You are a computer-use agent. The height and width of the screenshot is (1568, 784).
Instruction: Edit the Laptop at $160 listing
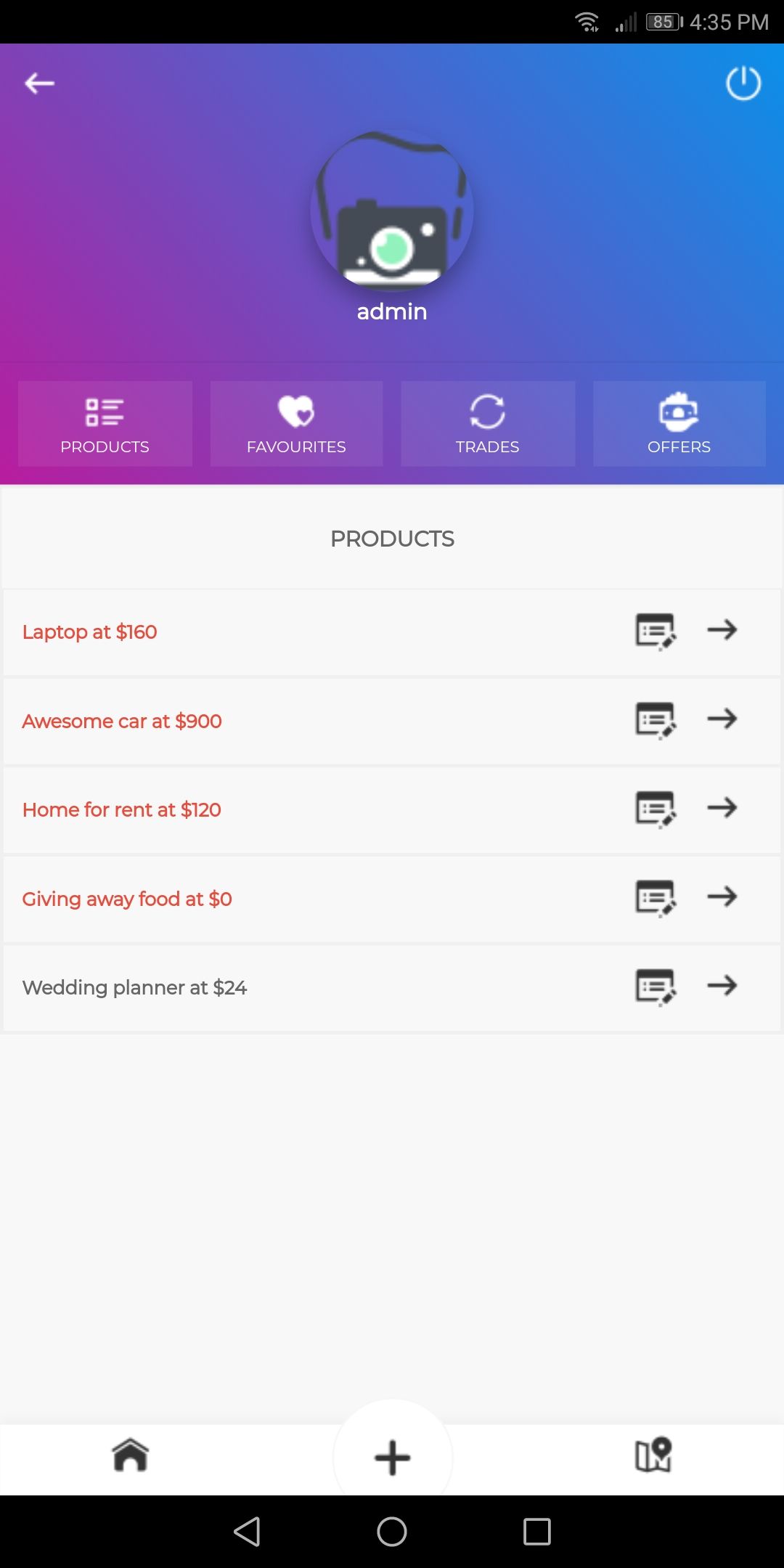pyautogui.click(x=656, y=631)
